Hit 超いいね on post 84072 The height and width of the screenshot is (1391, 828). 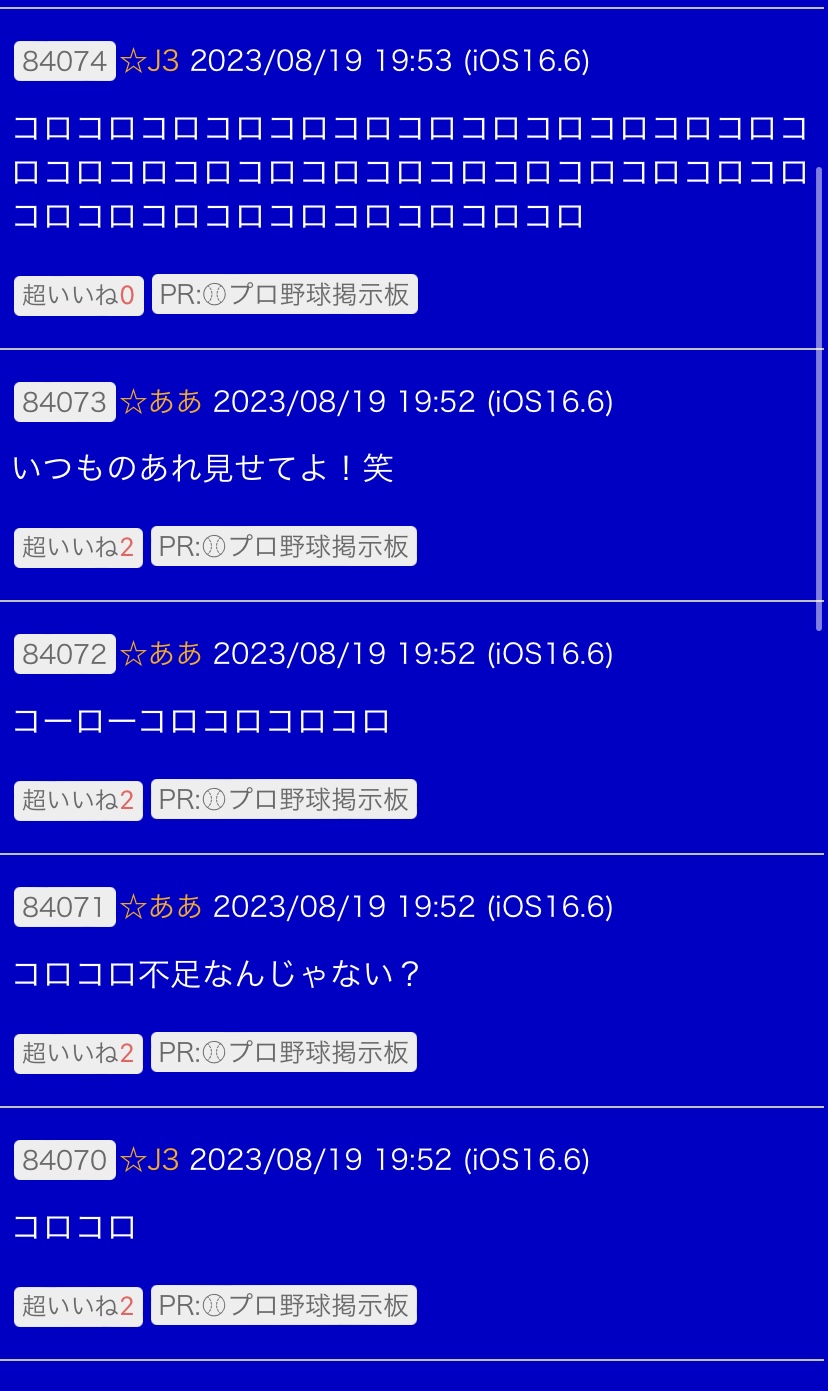point(78,800)
